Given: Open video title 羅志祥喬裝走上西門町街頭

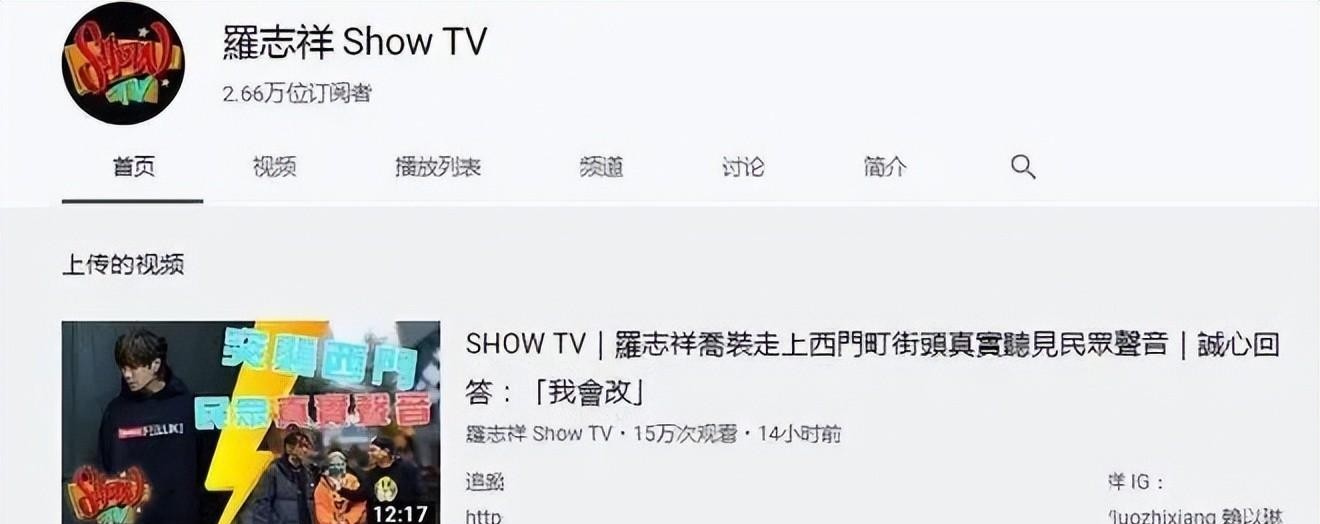Looking at the screenshot, I should tap(870, 346).
